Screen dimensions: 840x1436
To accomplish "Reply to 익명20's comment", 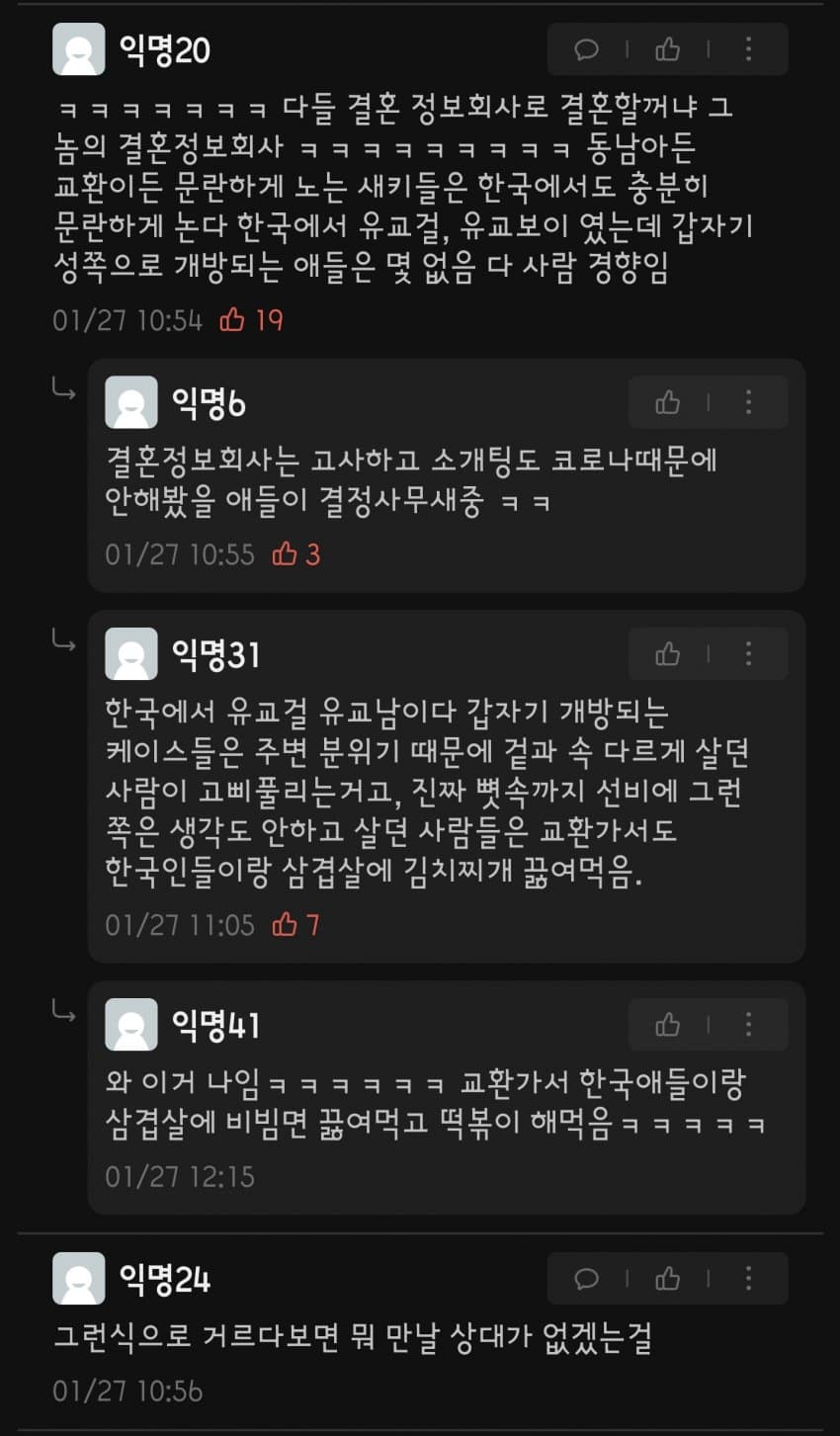I will (x=587, y=49).
